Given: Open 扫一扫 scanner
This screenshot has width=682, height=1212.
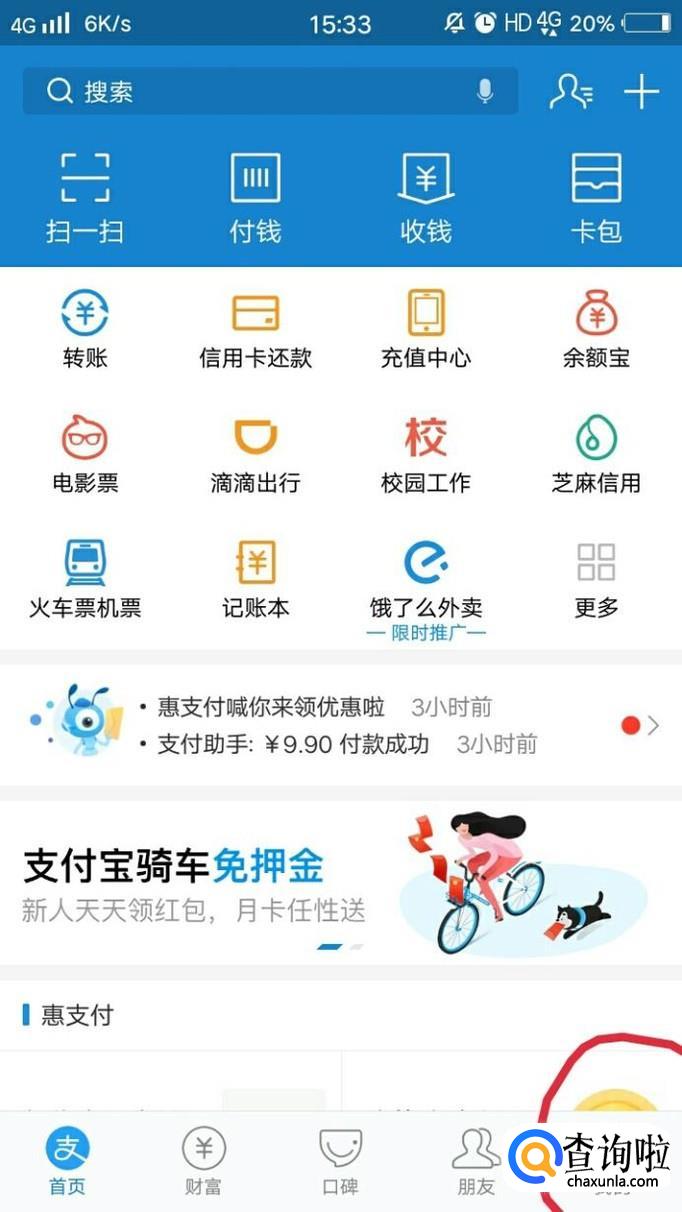Looking at the screenshot, I should coord(85,197).
